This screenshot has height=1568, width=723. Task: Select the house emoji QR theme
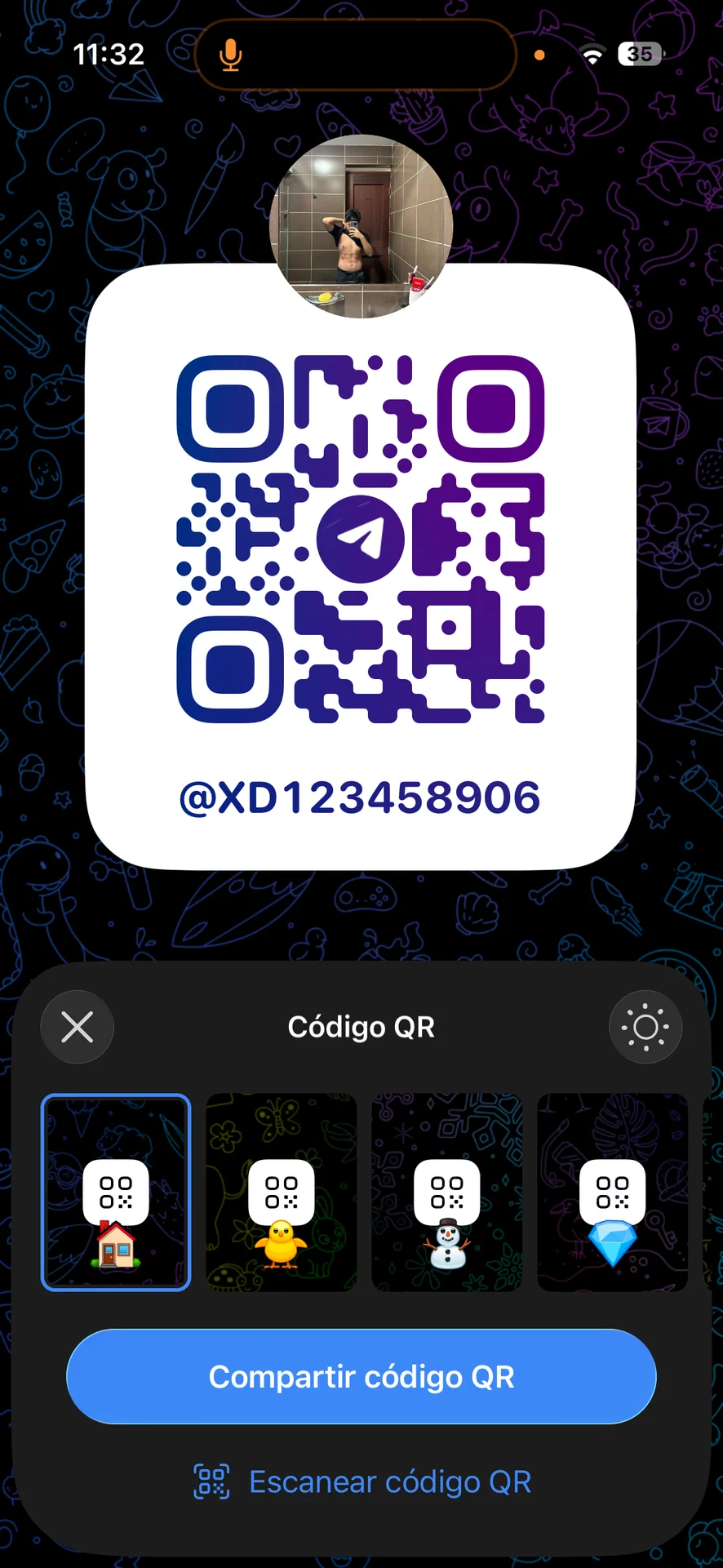coord(116,1193)
